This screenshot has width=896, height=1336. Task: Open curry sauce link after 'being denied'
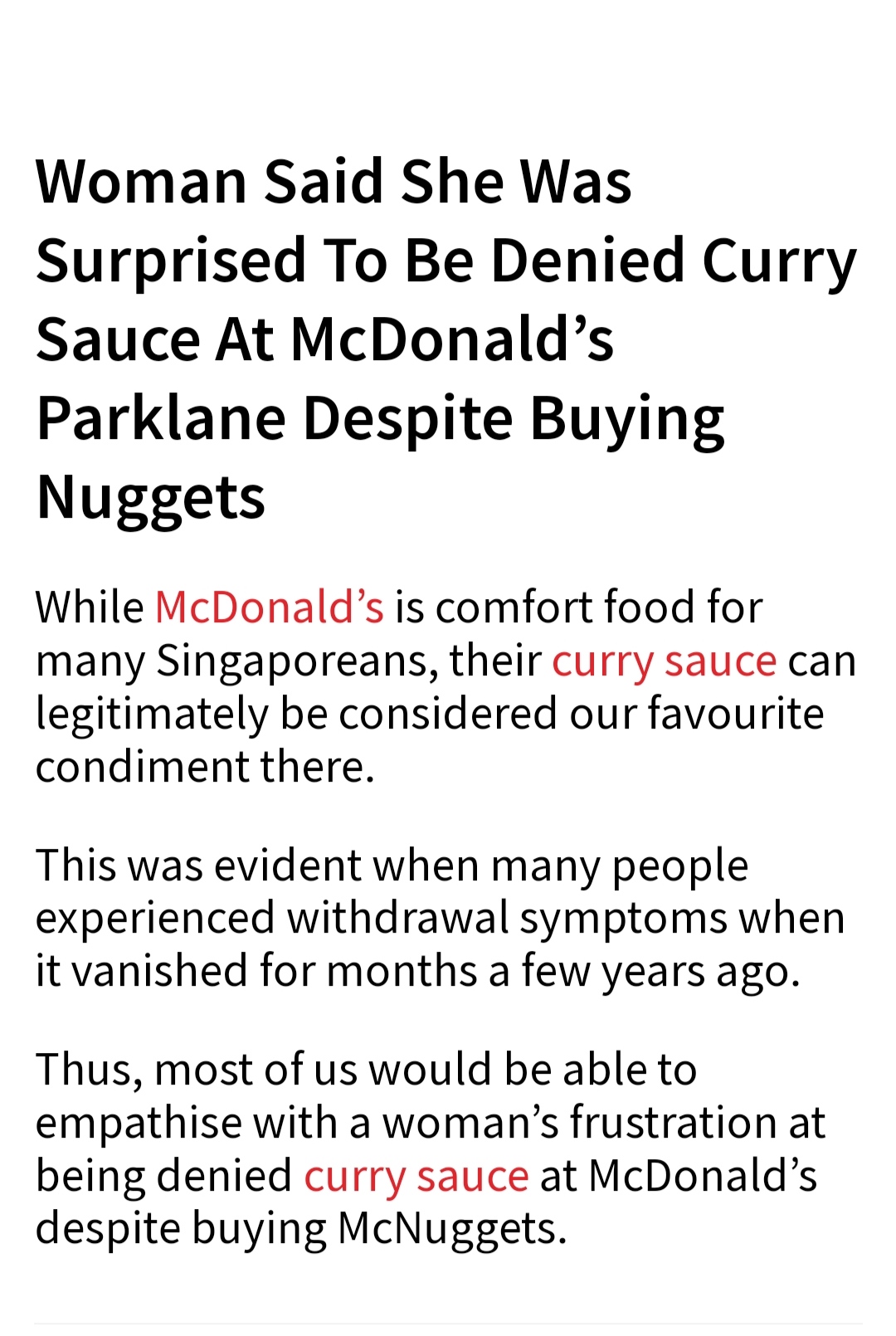coord(416,1176)
